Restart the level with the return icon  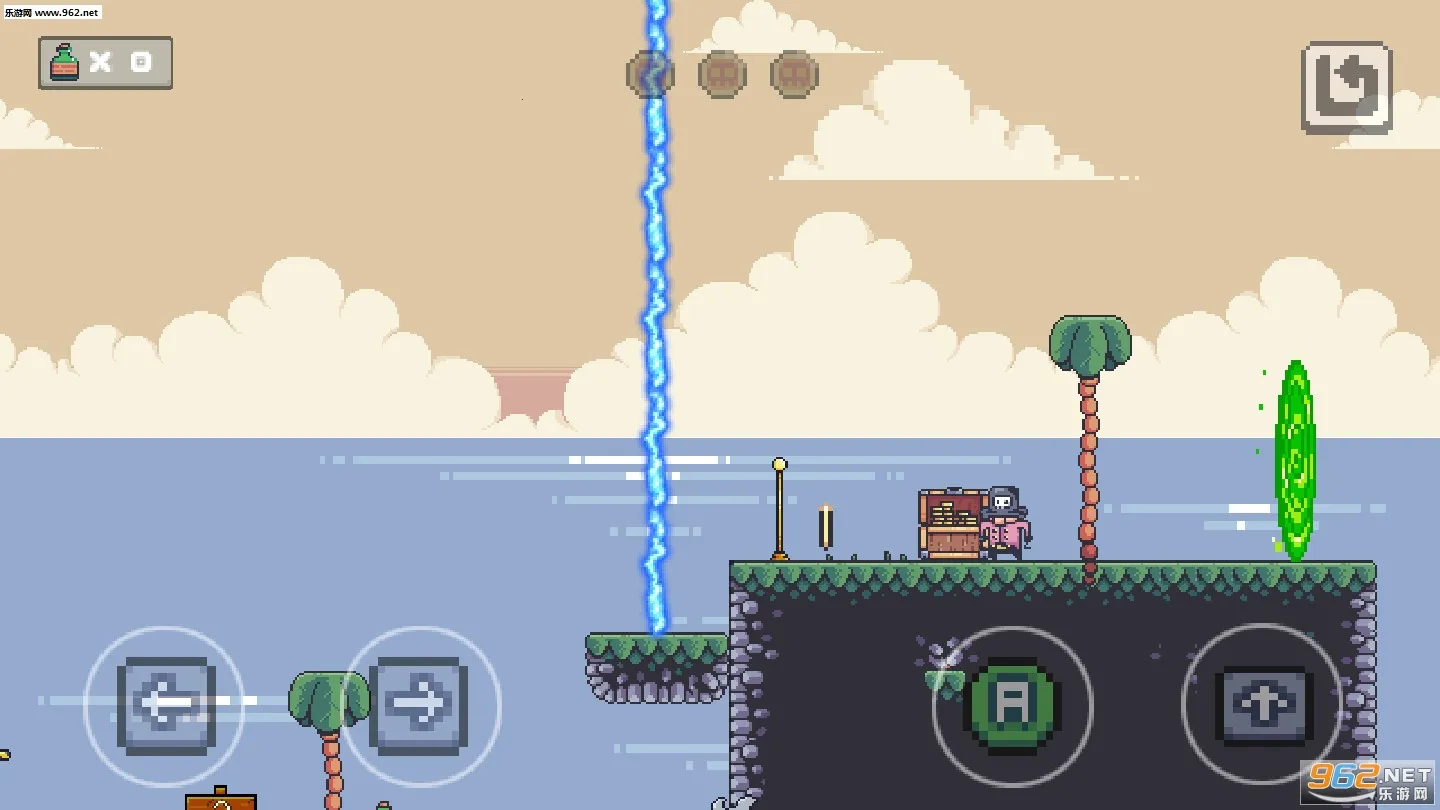click(1346, 88)
